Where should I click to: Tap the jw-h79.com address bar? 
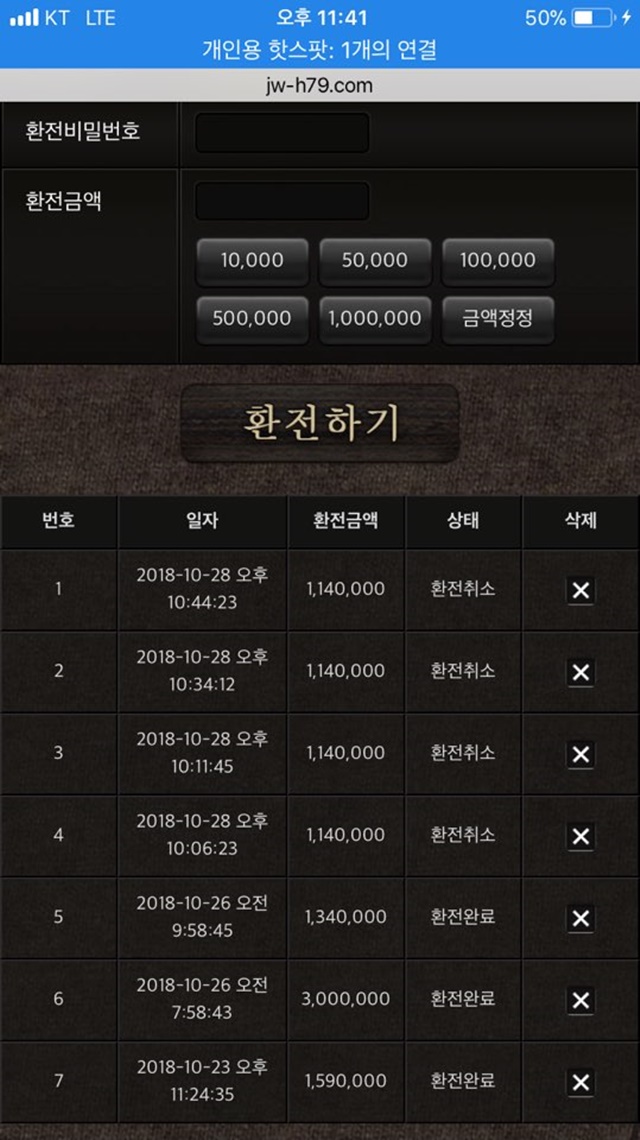320,85
